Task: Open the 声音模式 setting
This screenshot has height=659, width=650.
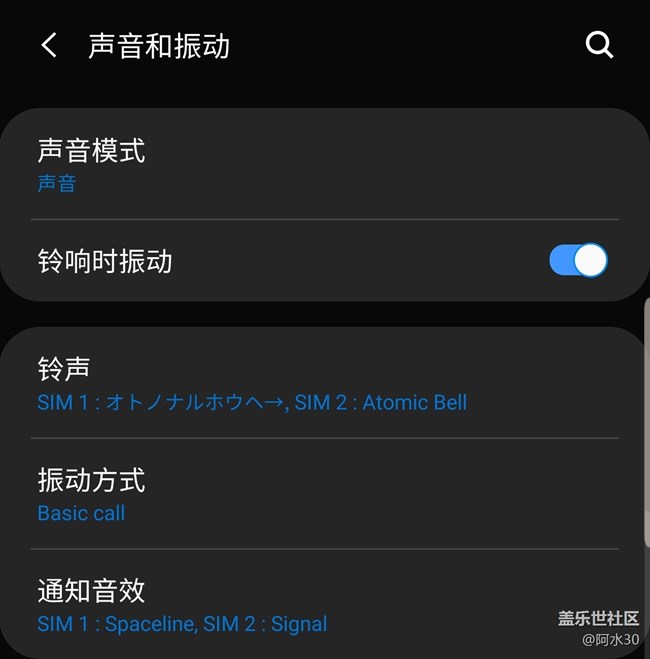Action: [324, 165]
